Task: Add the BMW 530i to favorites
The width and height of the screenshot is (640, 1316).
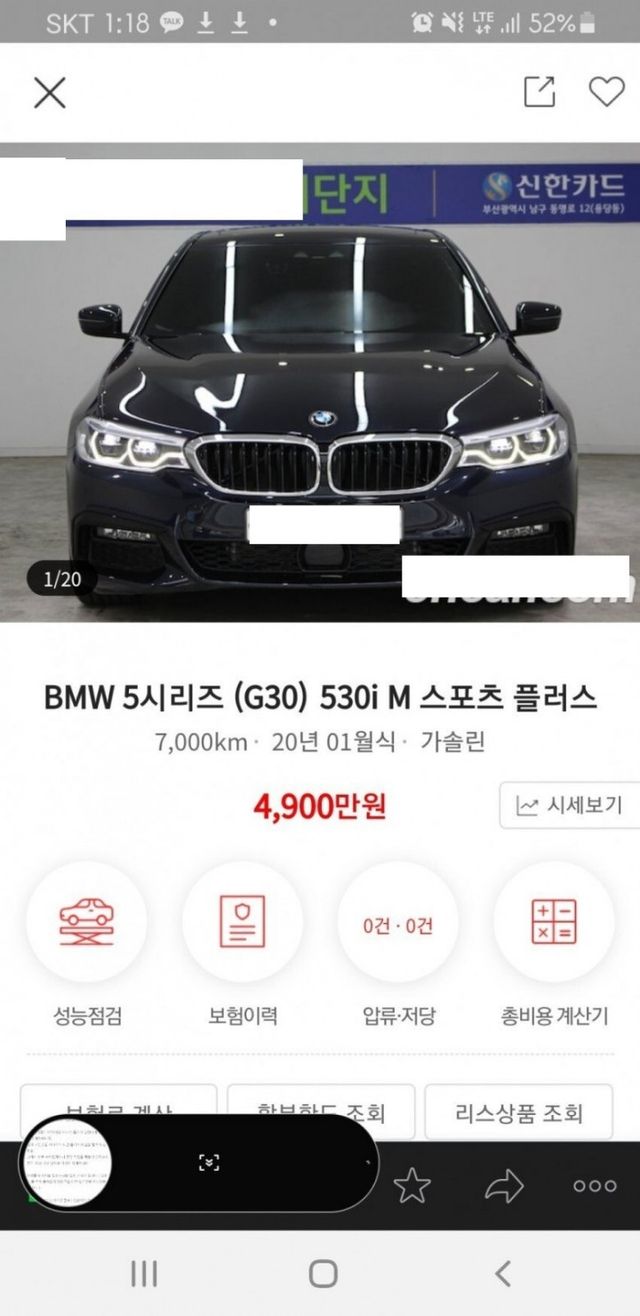Action: [605, 92]
